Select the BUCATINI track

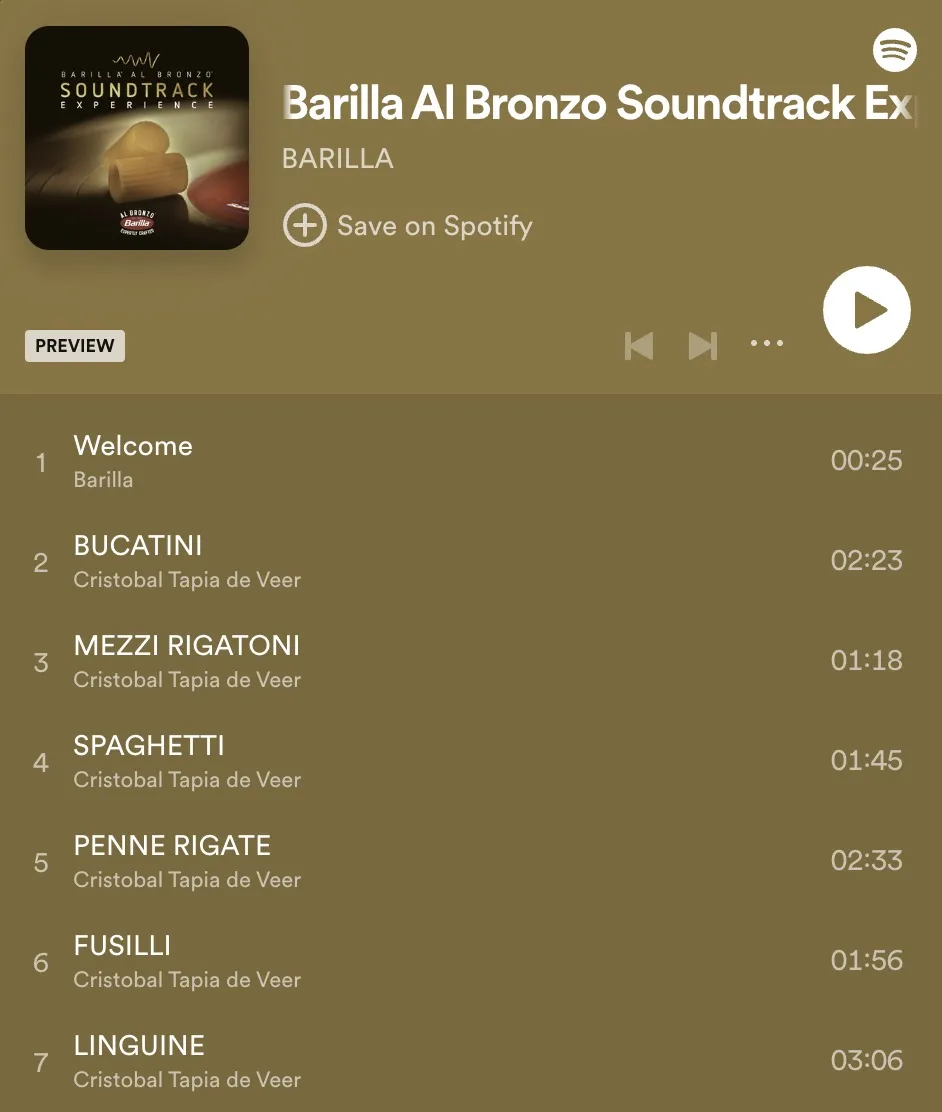(x=138, y=546)
